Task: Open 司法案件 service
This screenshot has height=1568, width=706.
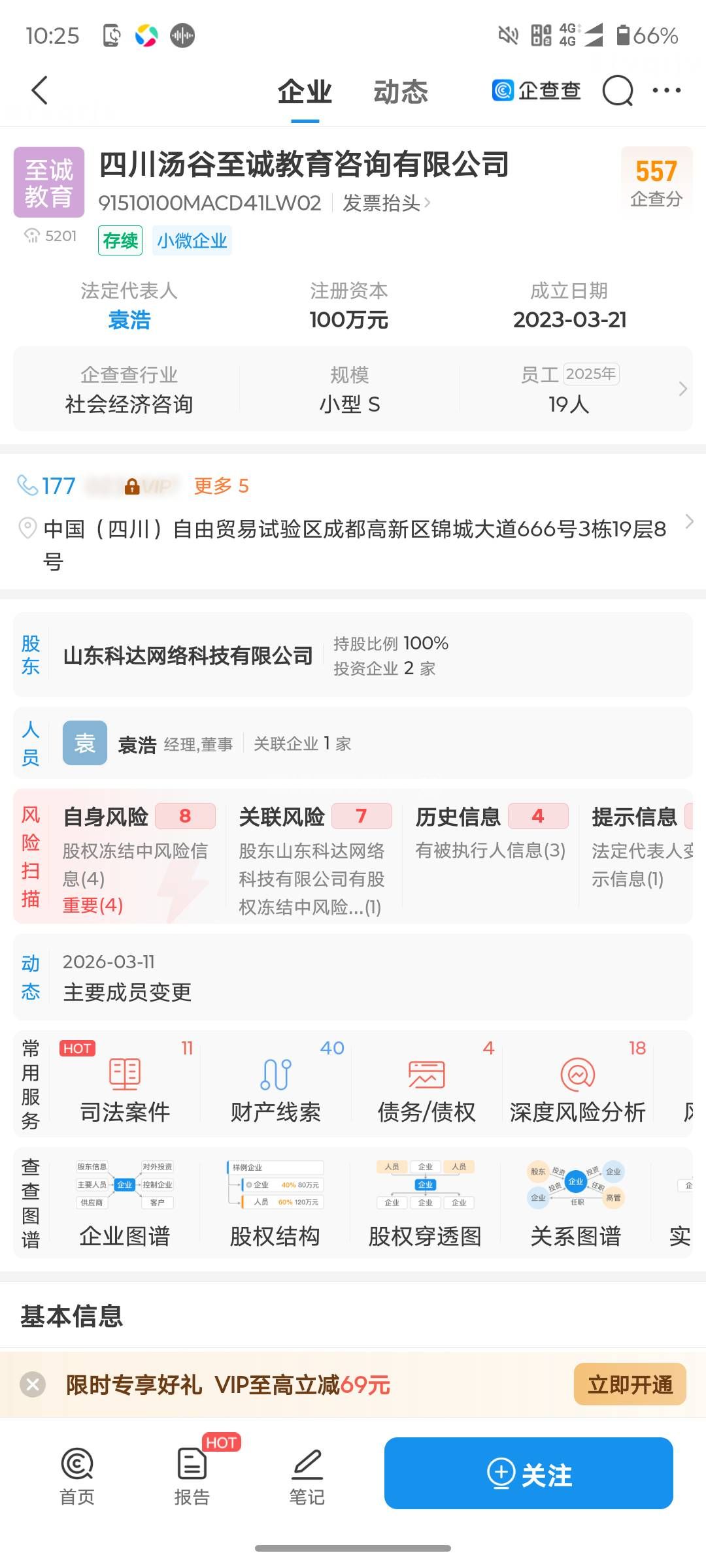Action: [x=125, y=1086]
